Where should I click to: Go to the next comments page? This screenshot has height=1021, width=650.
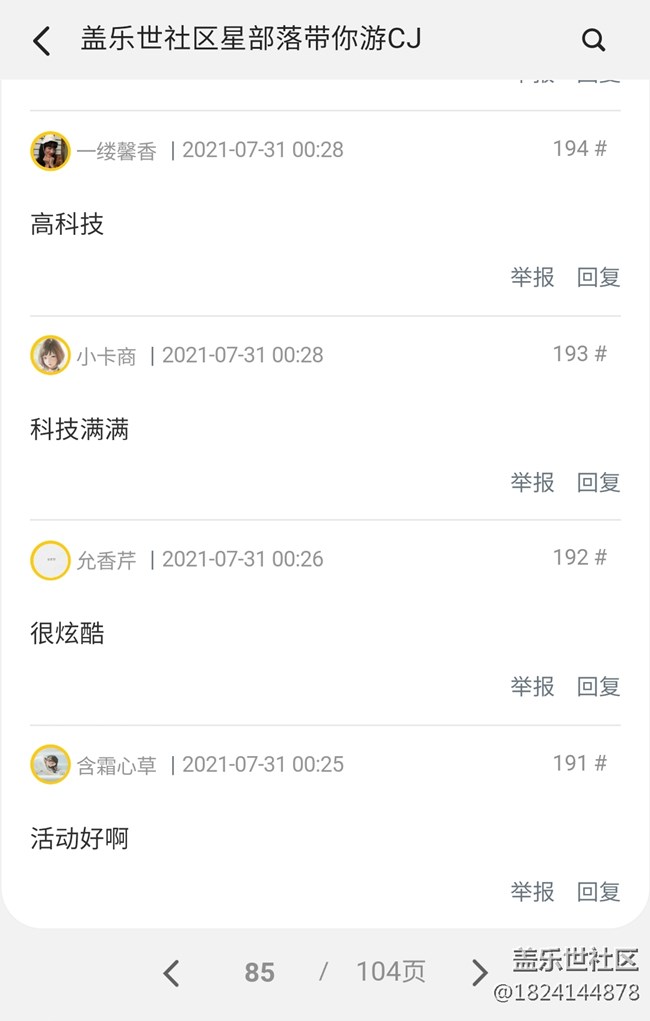tap(479, 972)
